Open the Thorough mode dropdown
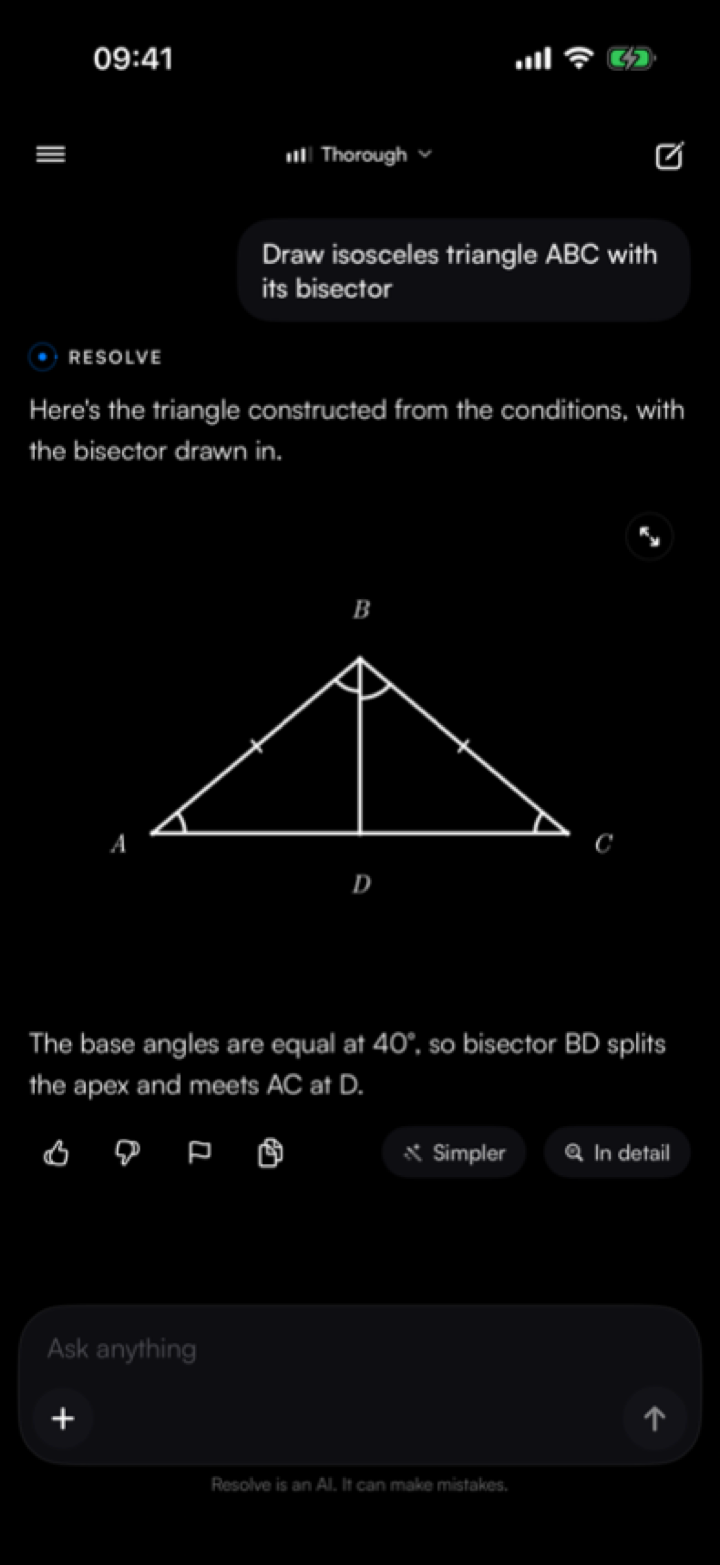720x1565 pixels. 359,155
